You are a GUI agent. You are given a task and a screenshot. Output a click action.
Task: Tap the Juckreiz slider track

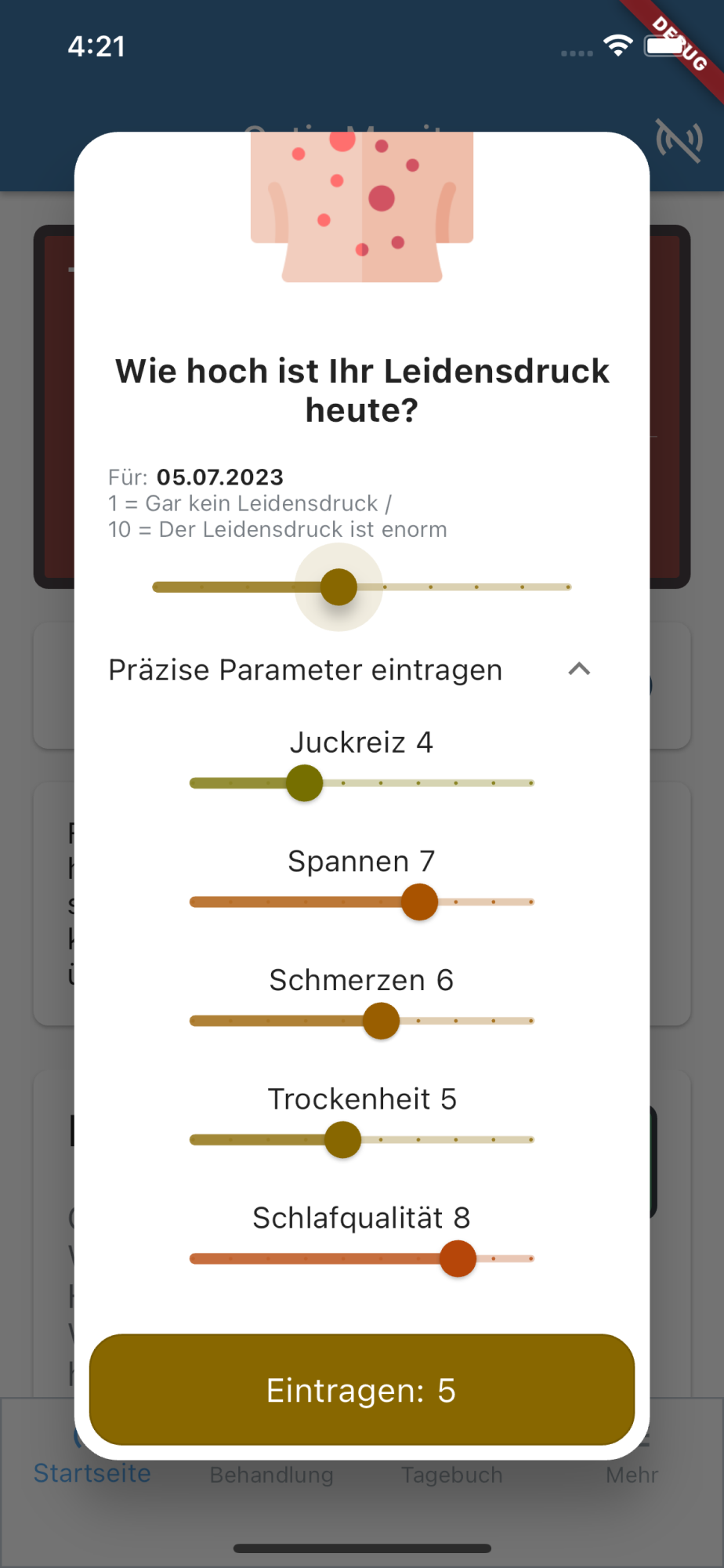pyautogui.click(x=361, y=783)
